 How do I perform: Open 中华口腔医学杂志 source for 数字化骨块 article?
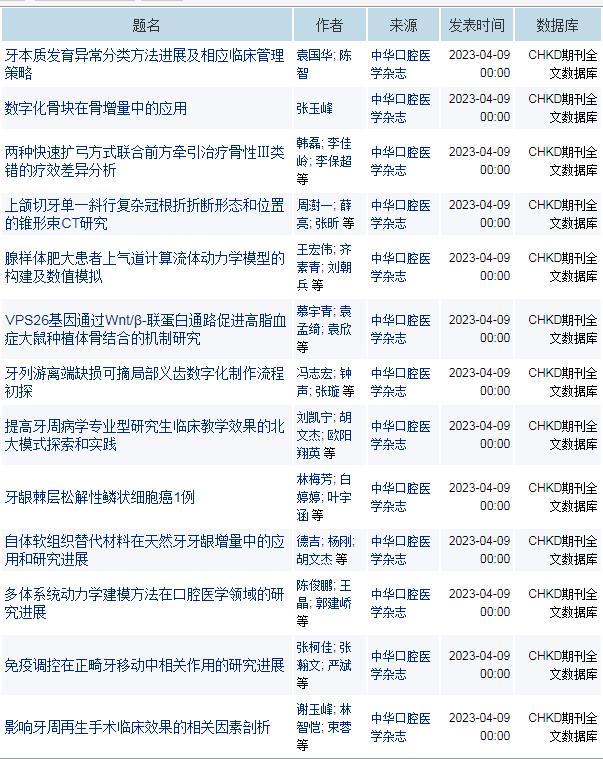(400, 108)
